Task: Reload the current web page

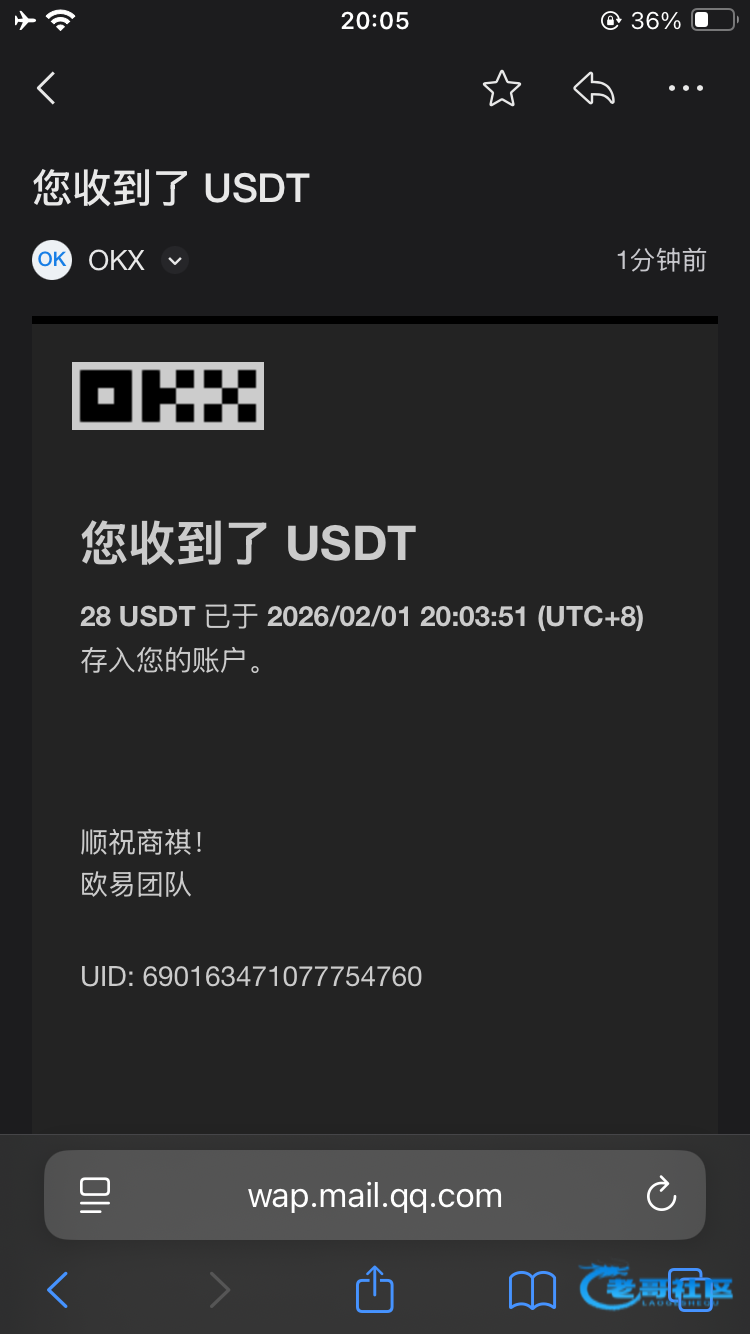Action: coord(661,1195)
